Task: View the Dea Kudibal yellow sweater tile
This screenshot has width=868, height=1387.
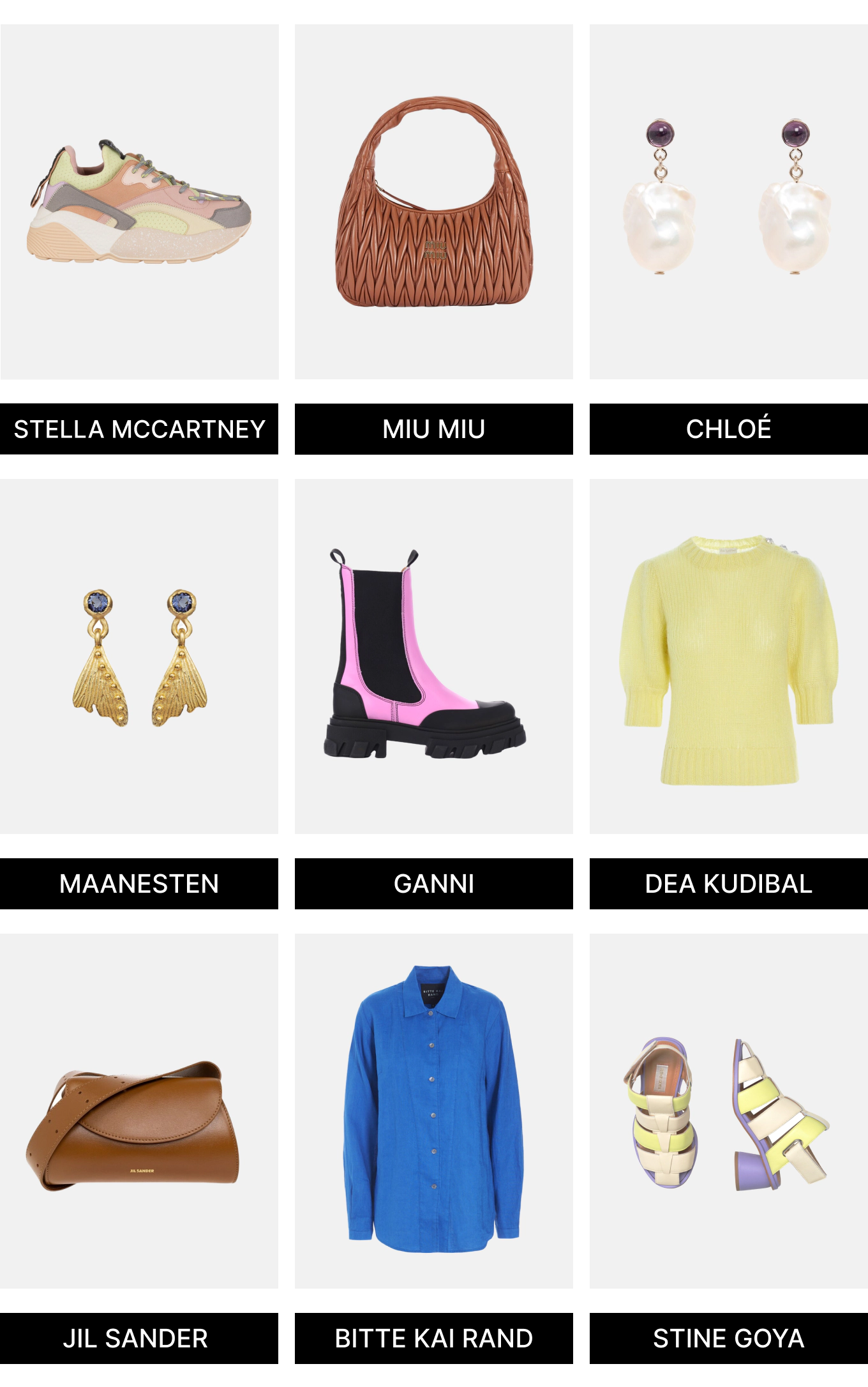Action: point(728,656)
